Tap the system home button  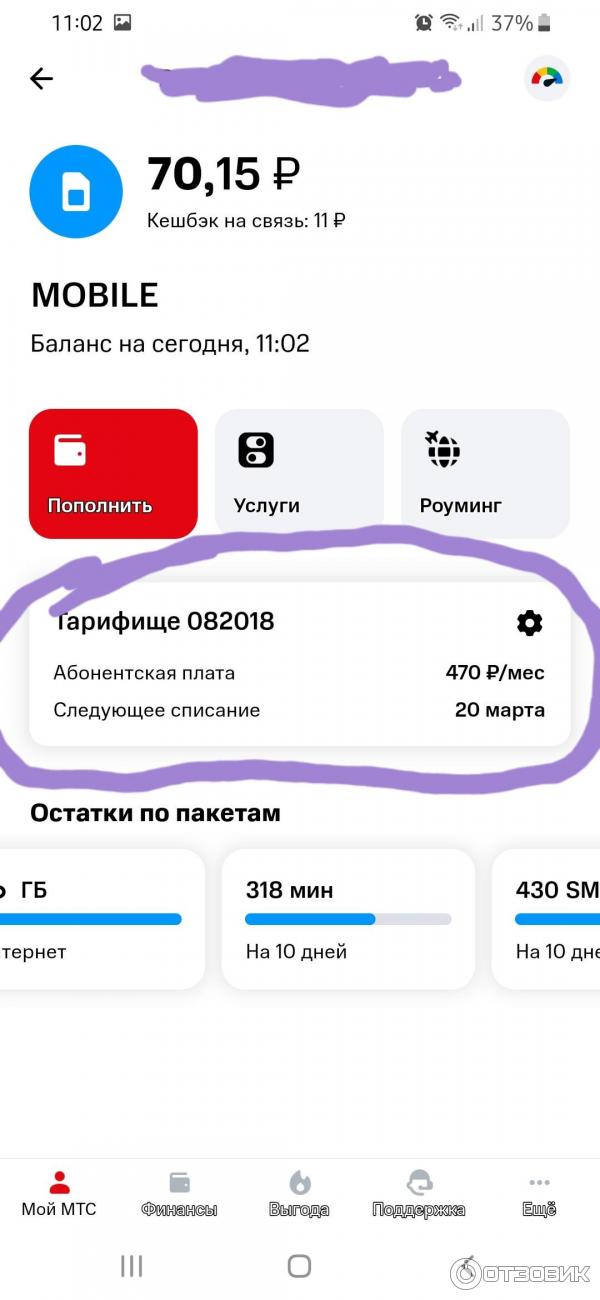(299, 1266)
